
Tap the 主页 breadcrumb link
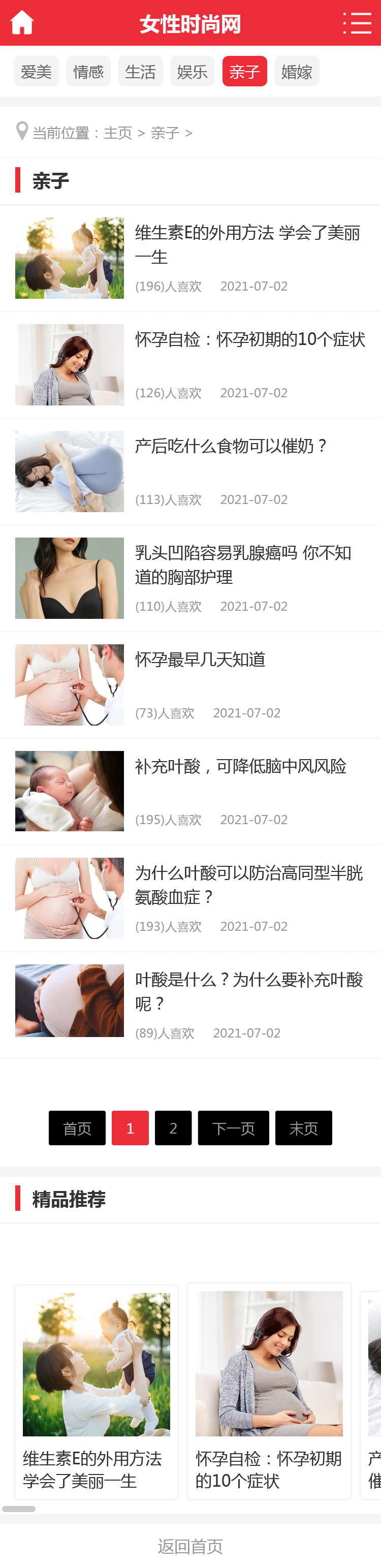(x=117, y=133)
